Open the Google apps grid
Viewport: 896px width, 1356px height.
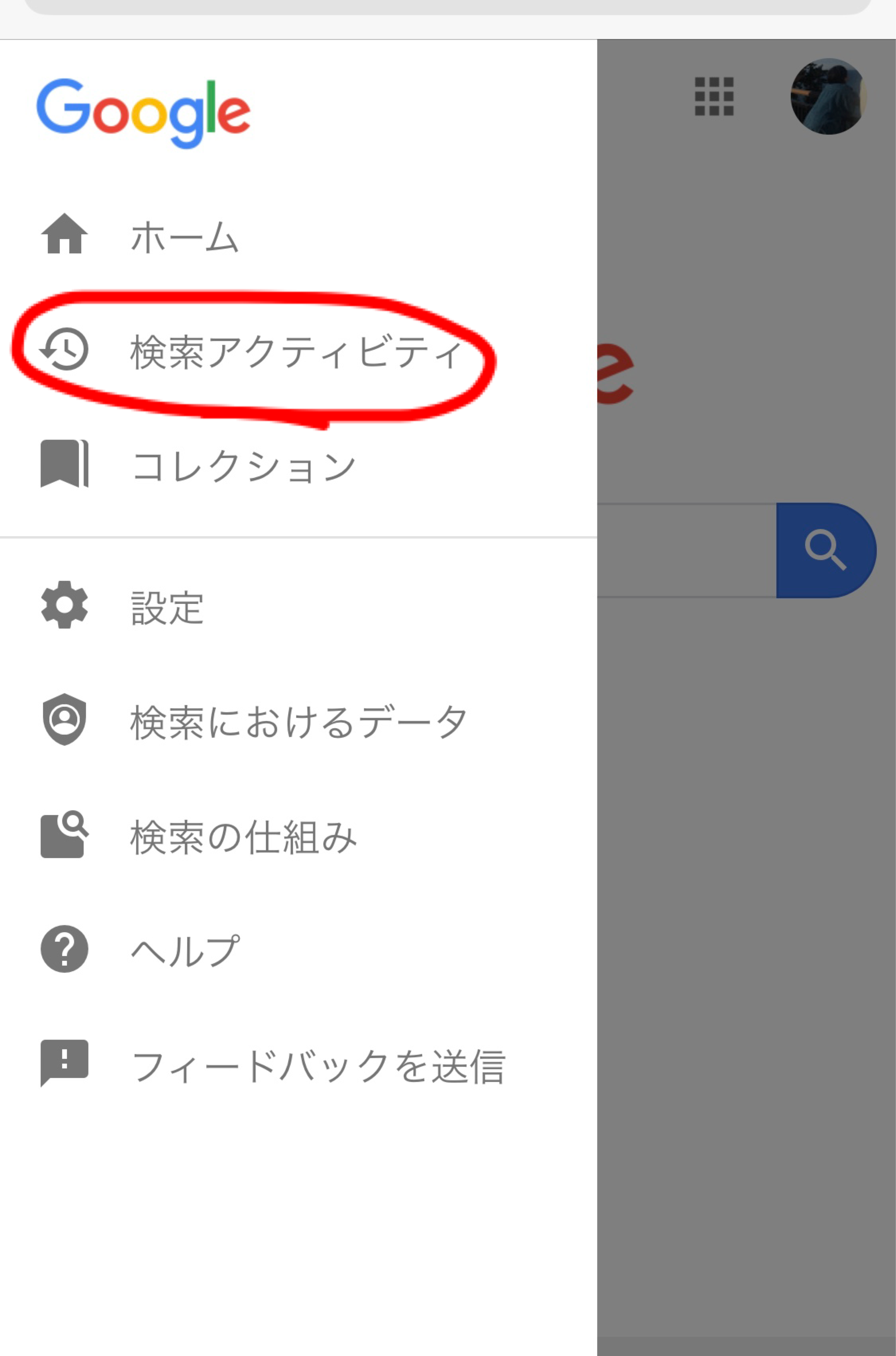coord(714,96)
